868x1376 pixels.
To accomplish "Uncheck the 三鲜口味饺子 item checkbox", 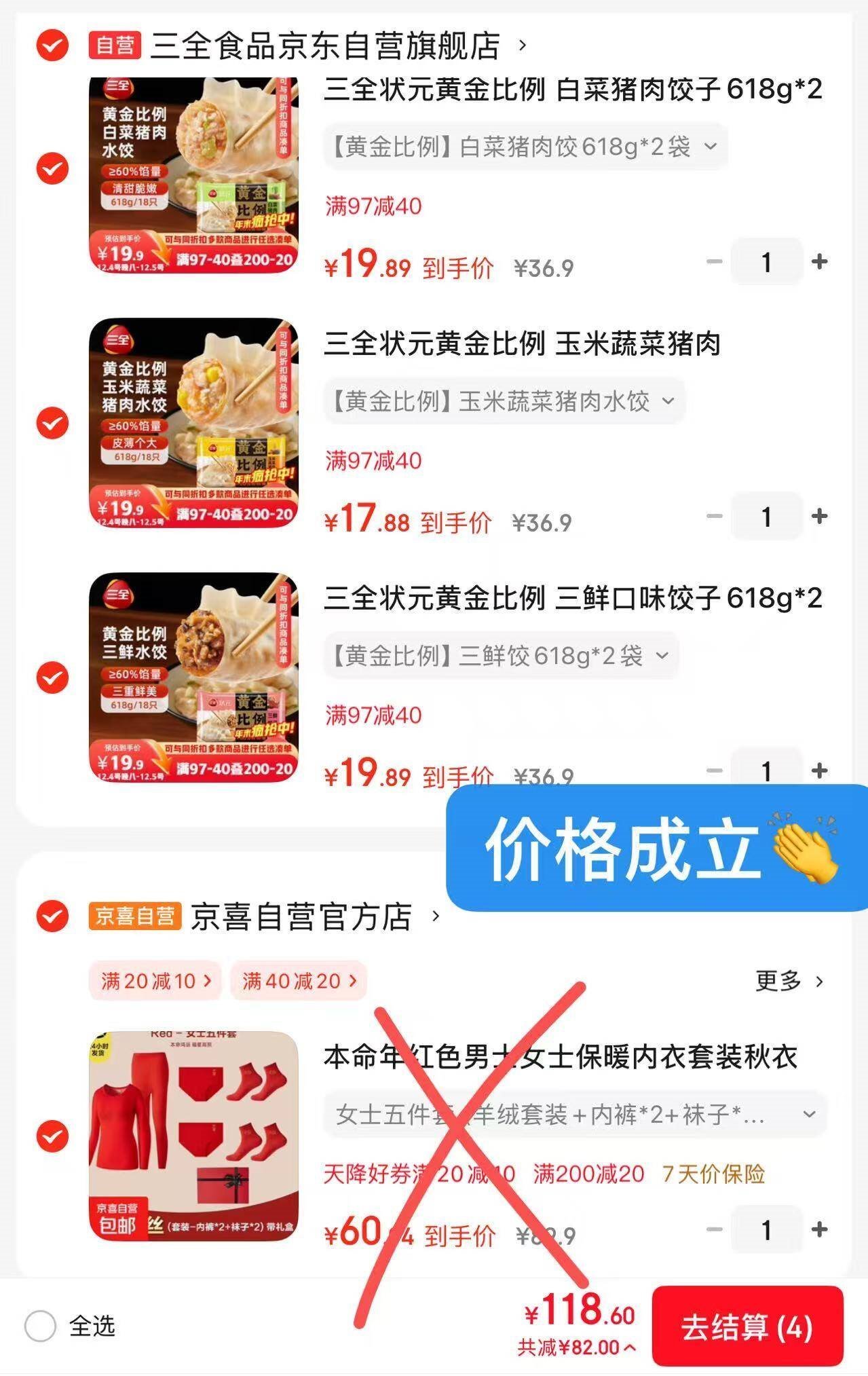I will pyautogui.click(x=52, y=677).
